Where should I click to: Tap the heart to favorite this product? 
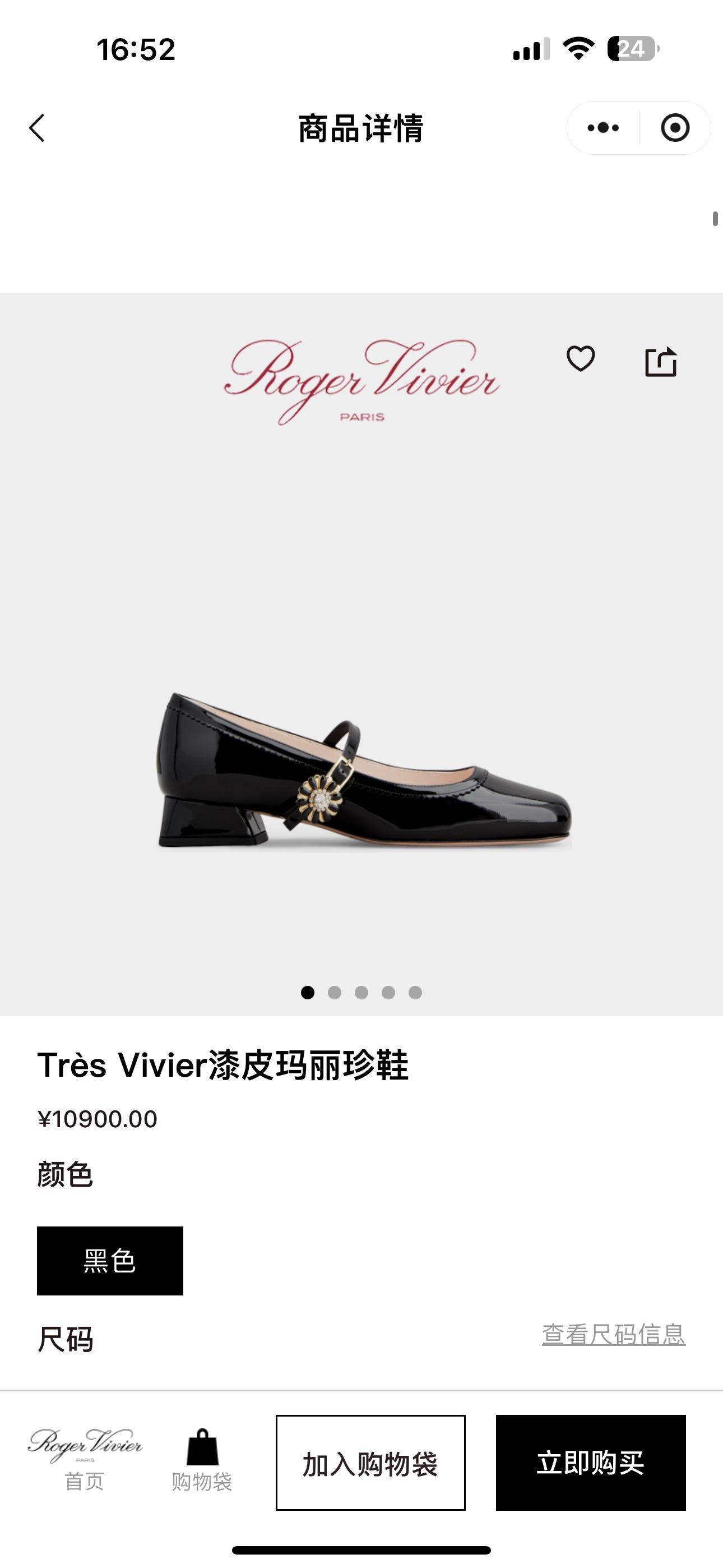click(x=581, y=359)
